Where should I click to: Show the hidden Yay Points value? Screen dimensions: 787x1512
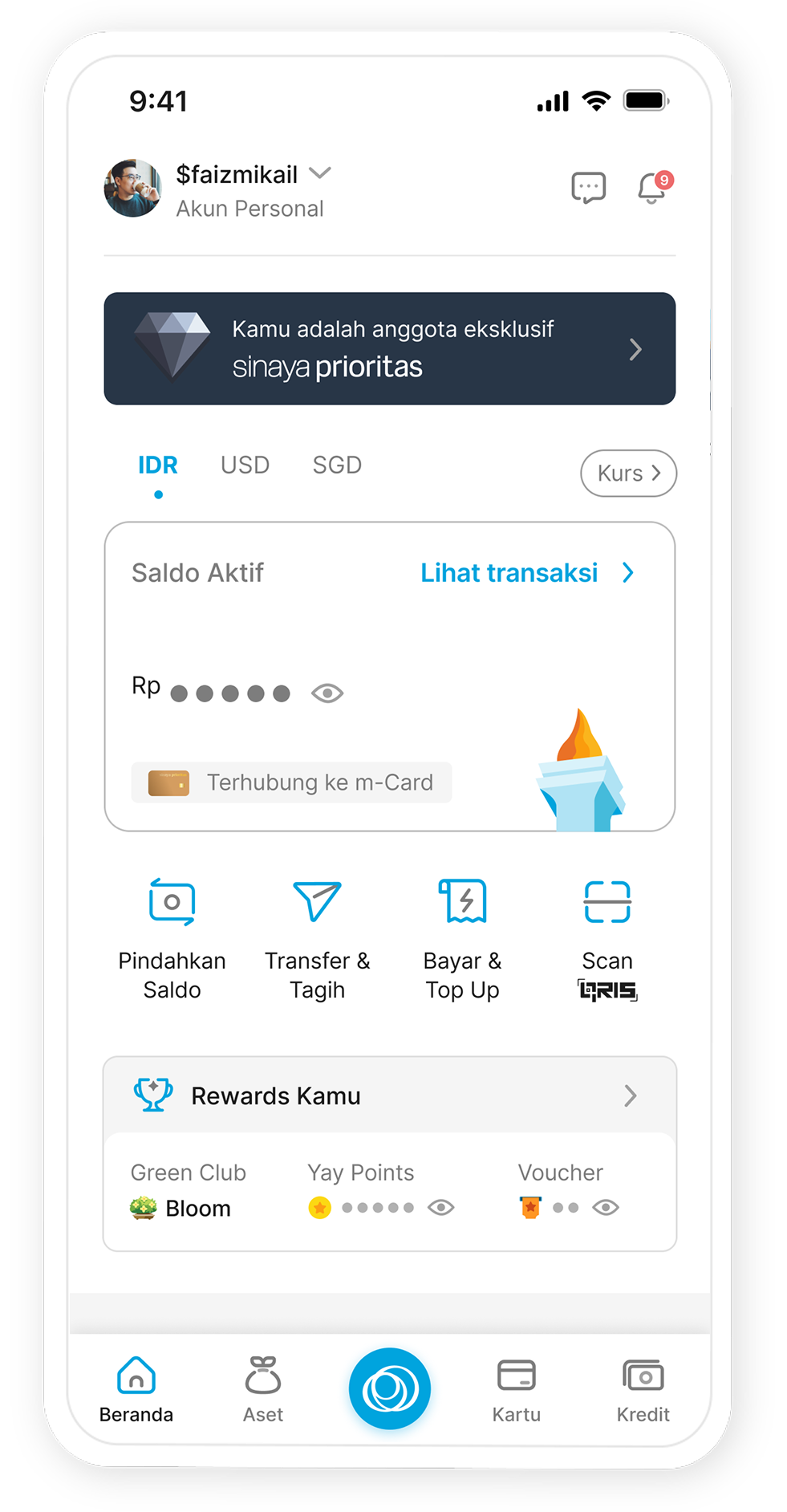(x=441, y=1207)
